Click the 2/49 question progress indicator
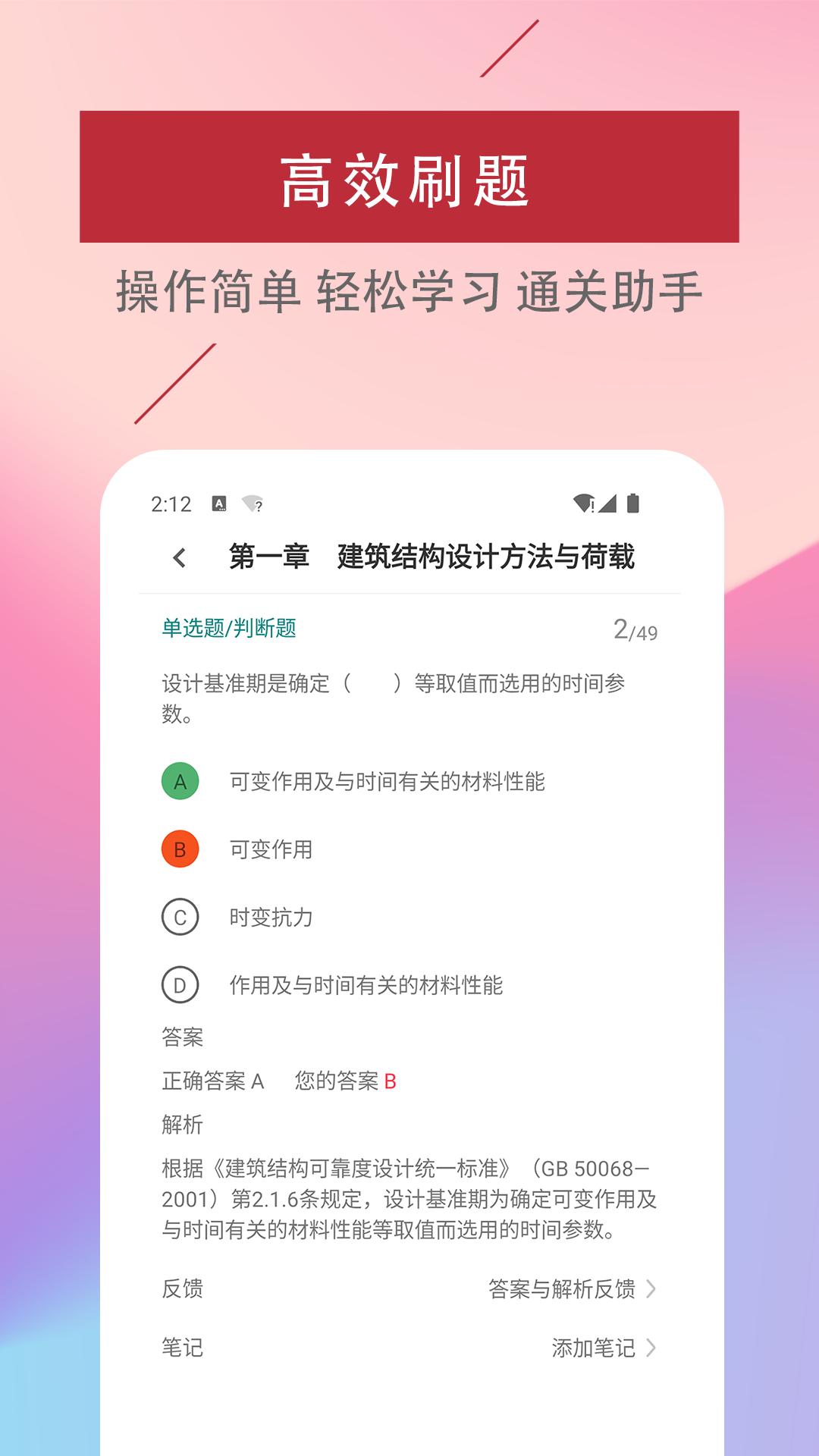 tap(637, 629)
